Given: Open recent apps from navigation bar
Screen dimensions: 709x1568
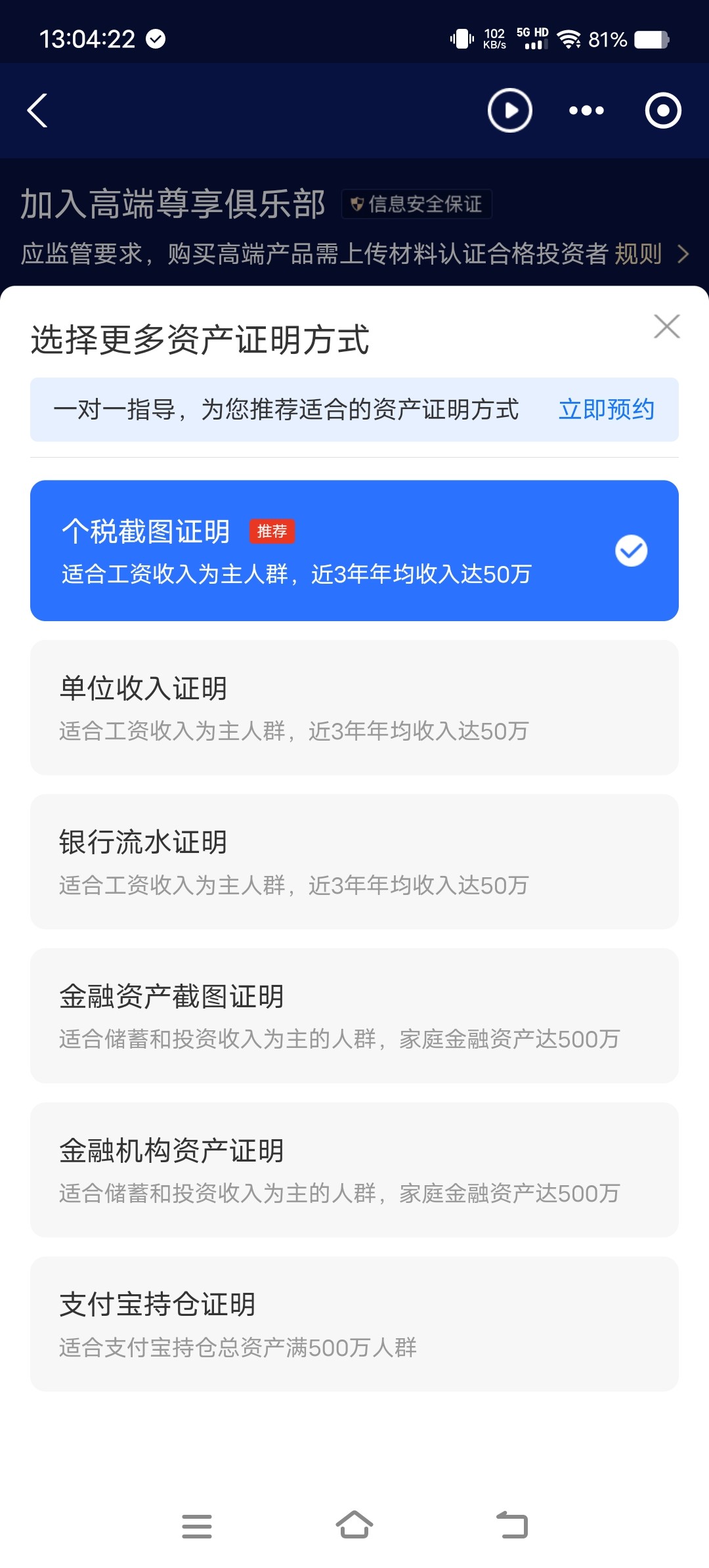Looking at the screenshot, I should coord(197,1526).
